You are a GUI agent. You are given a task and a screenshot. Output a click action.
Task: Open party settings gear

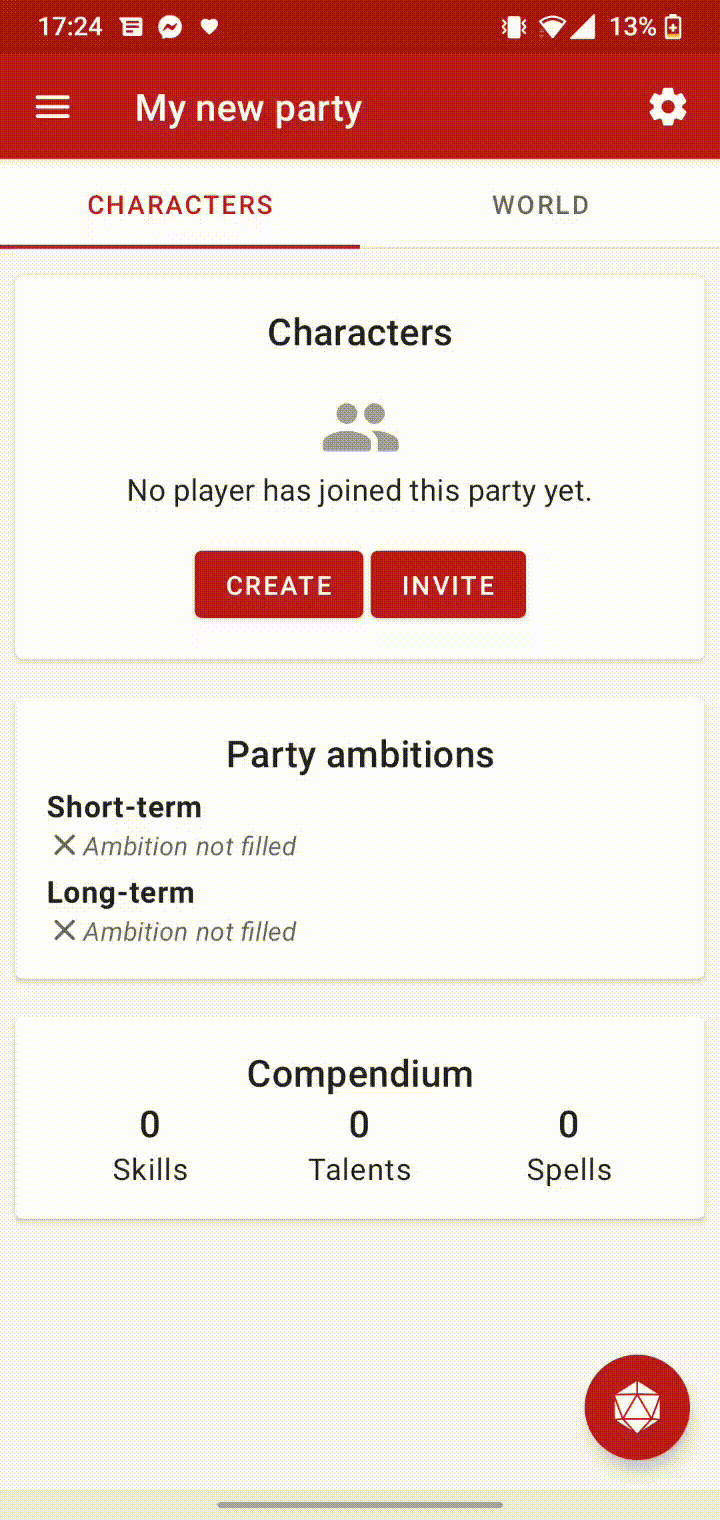point(667,108)
